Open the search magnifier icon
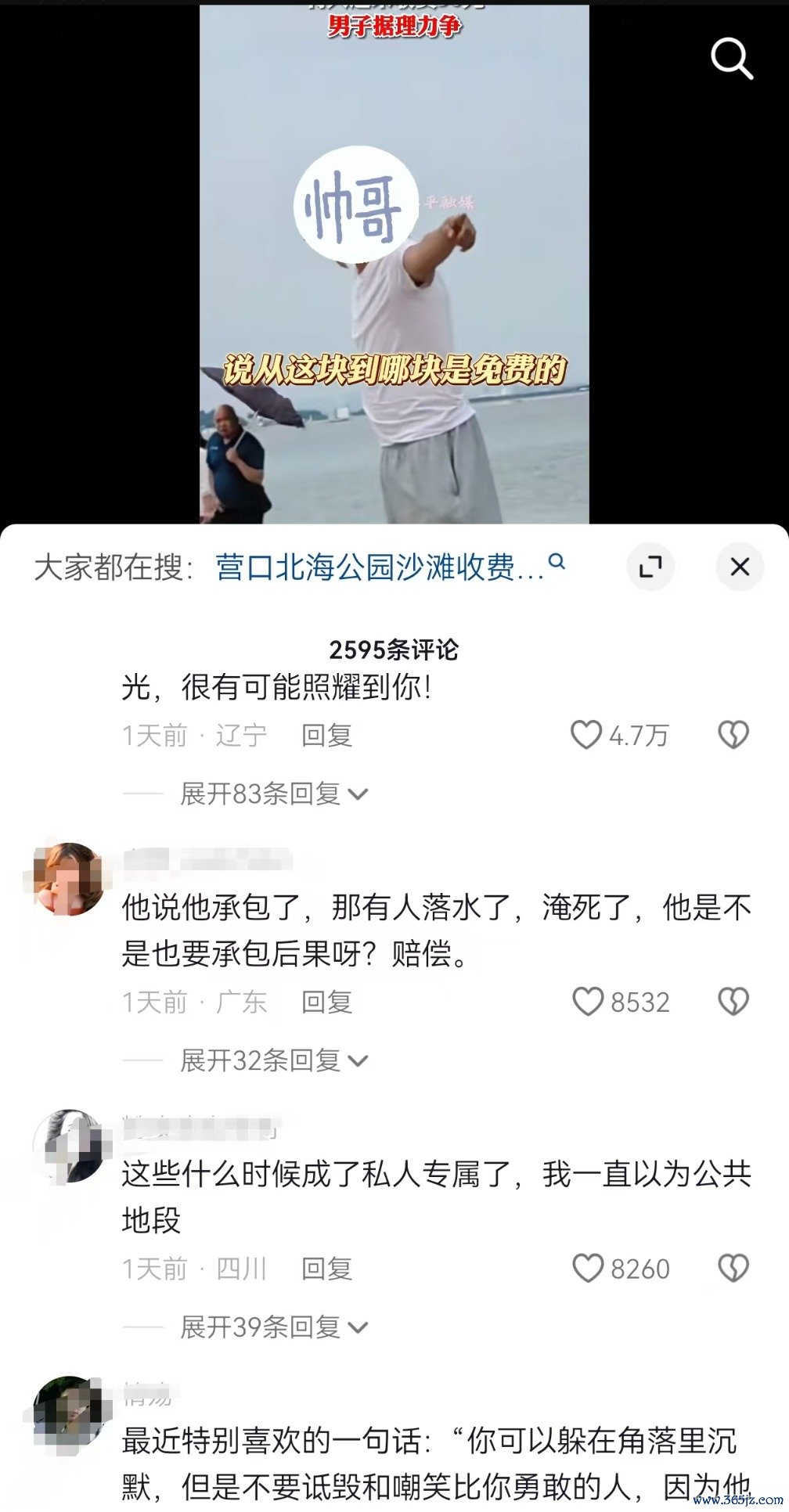789x1512 pixels. click(x=731, y=59)
